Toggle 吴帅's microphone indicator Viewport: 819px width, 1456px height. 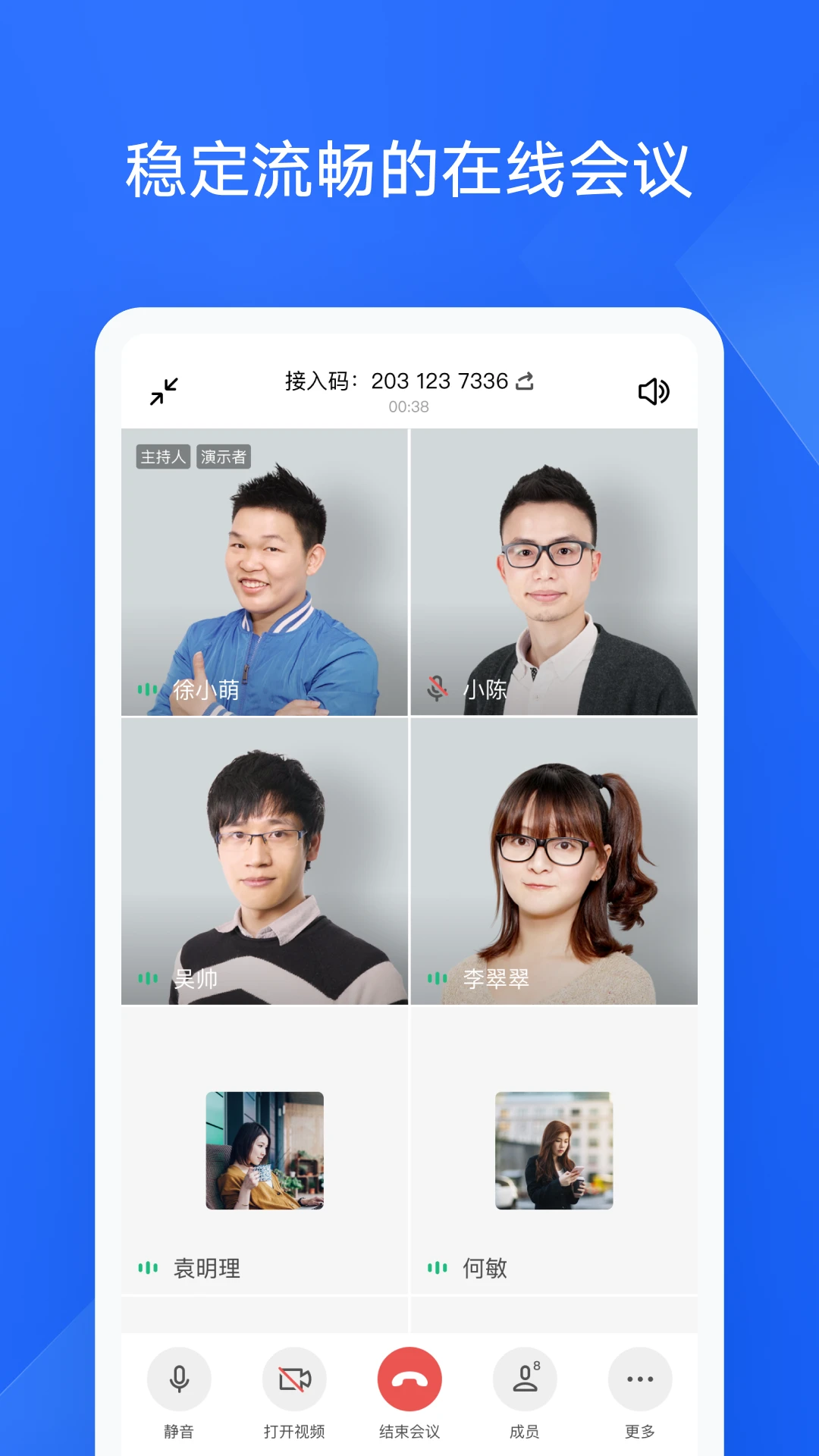[149, 978]
